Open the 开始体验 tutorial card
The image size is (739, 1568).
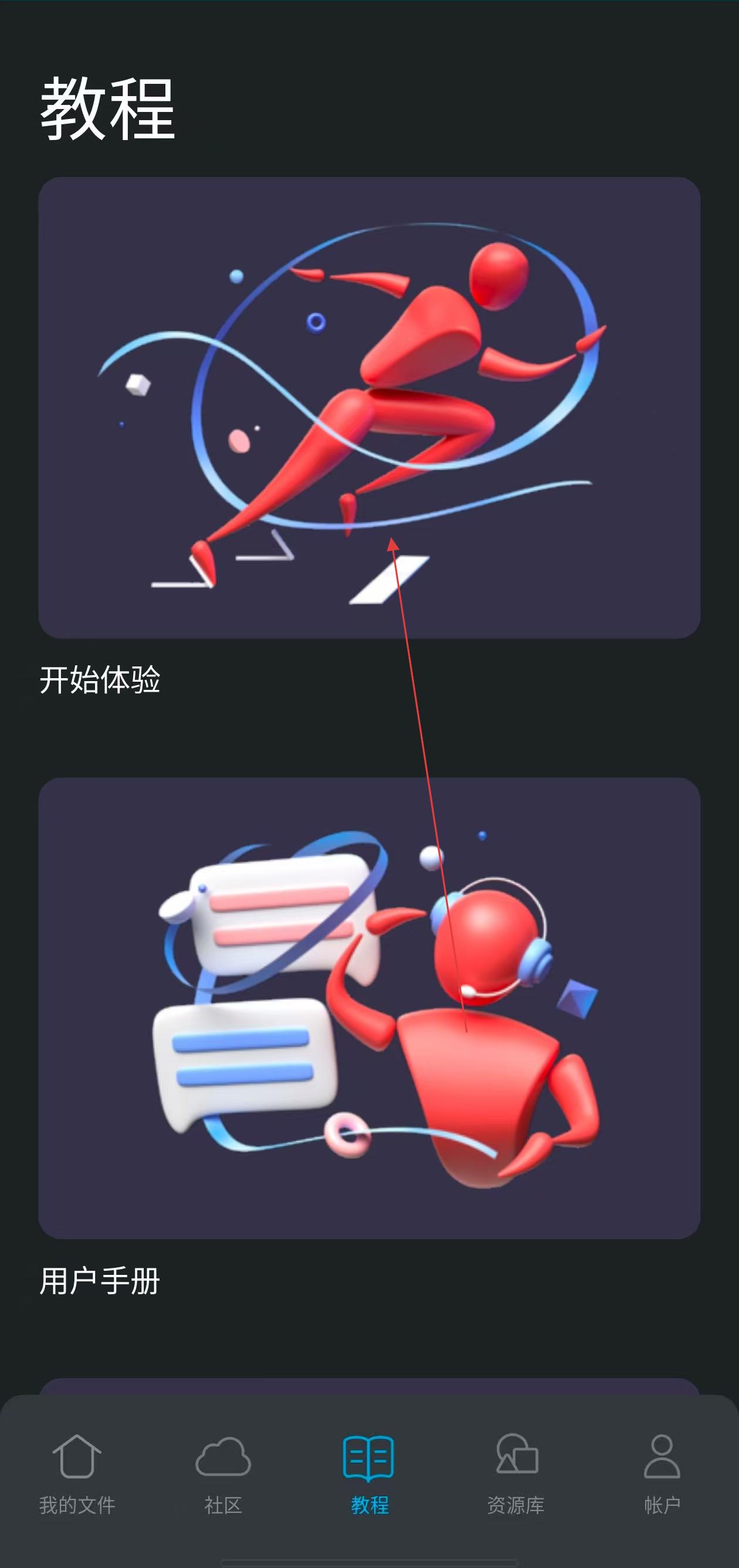(369, 408)
